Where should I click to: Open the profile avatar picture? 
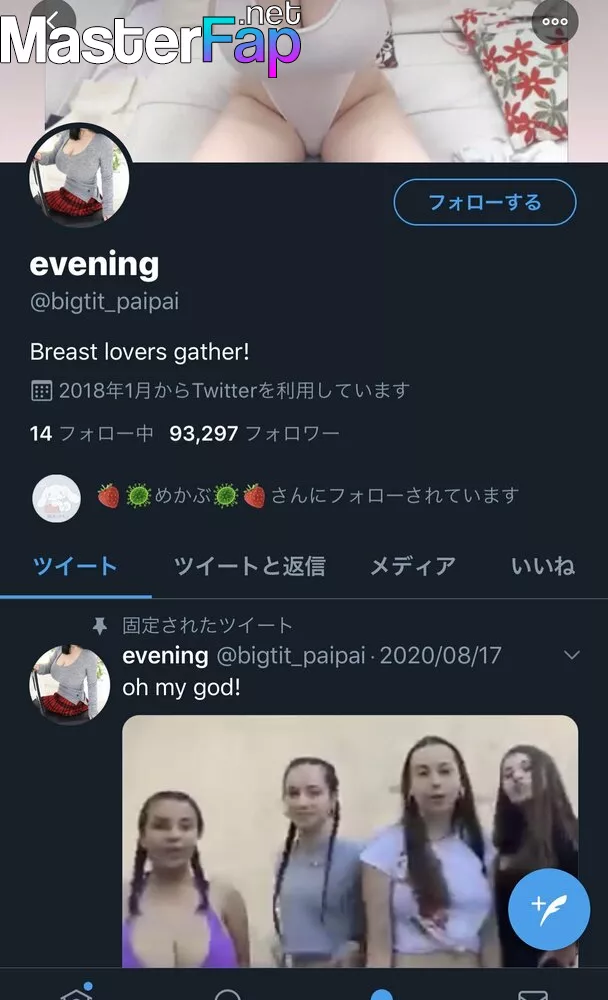point(80,176)
